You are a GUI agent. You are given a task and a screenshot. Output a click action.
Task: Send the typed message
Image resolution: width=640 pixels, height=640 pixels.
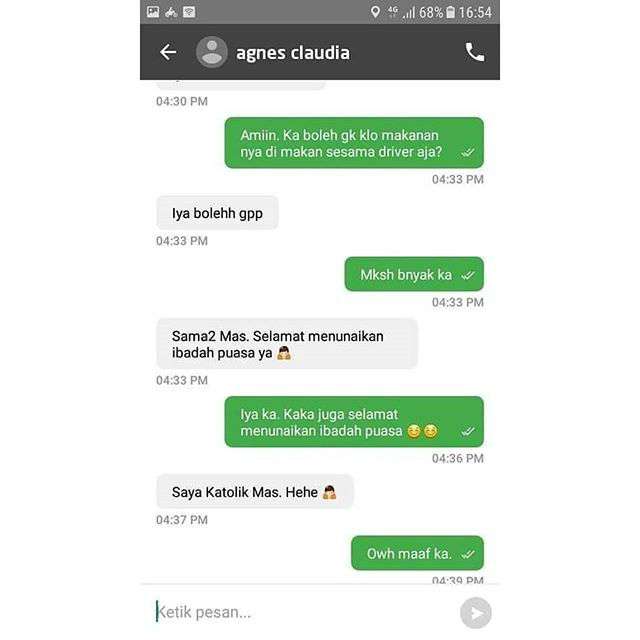[475, 613]
